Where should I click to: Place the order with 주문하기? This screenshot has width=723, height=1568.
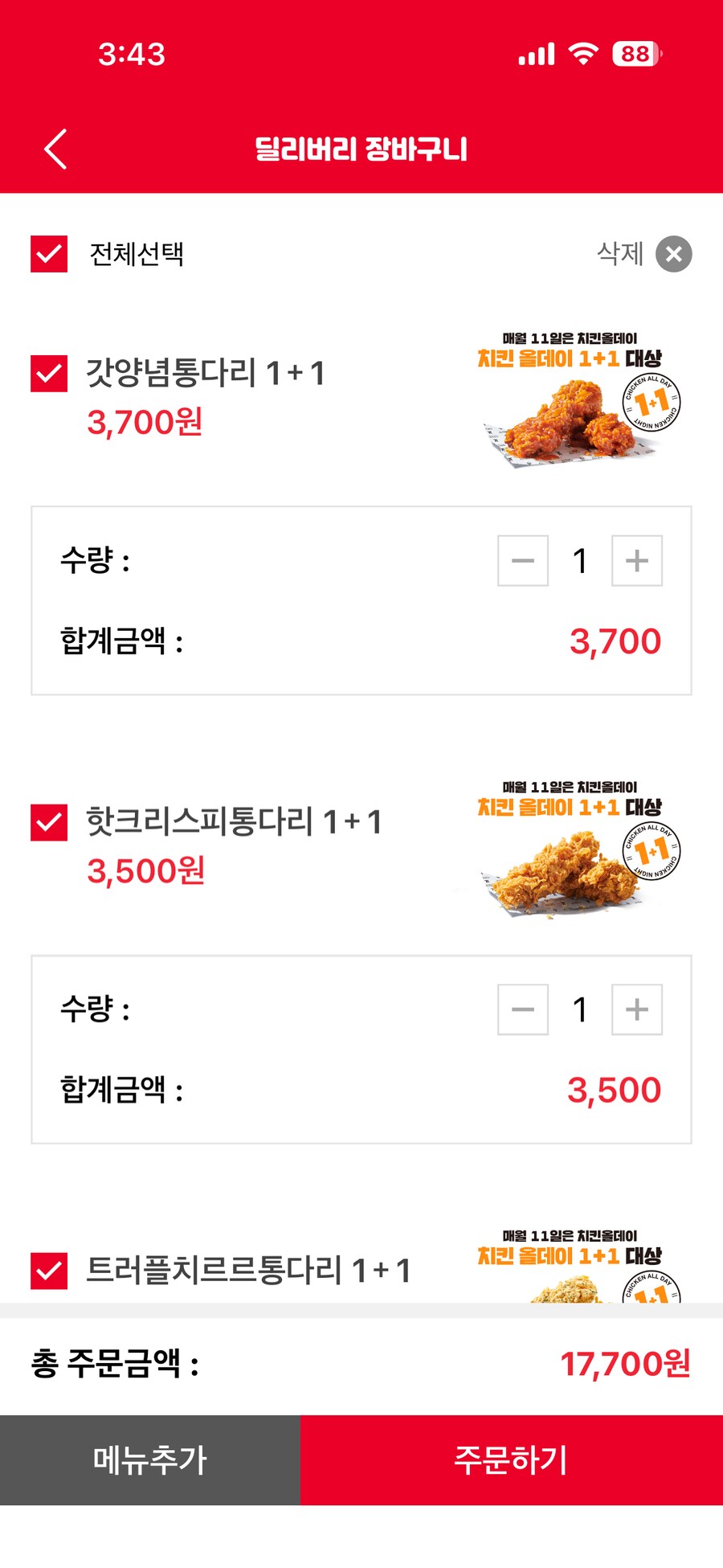511,1460
